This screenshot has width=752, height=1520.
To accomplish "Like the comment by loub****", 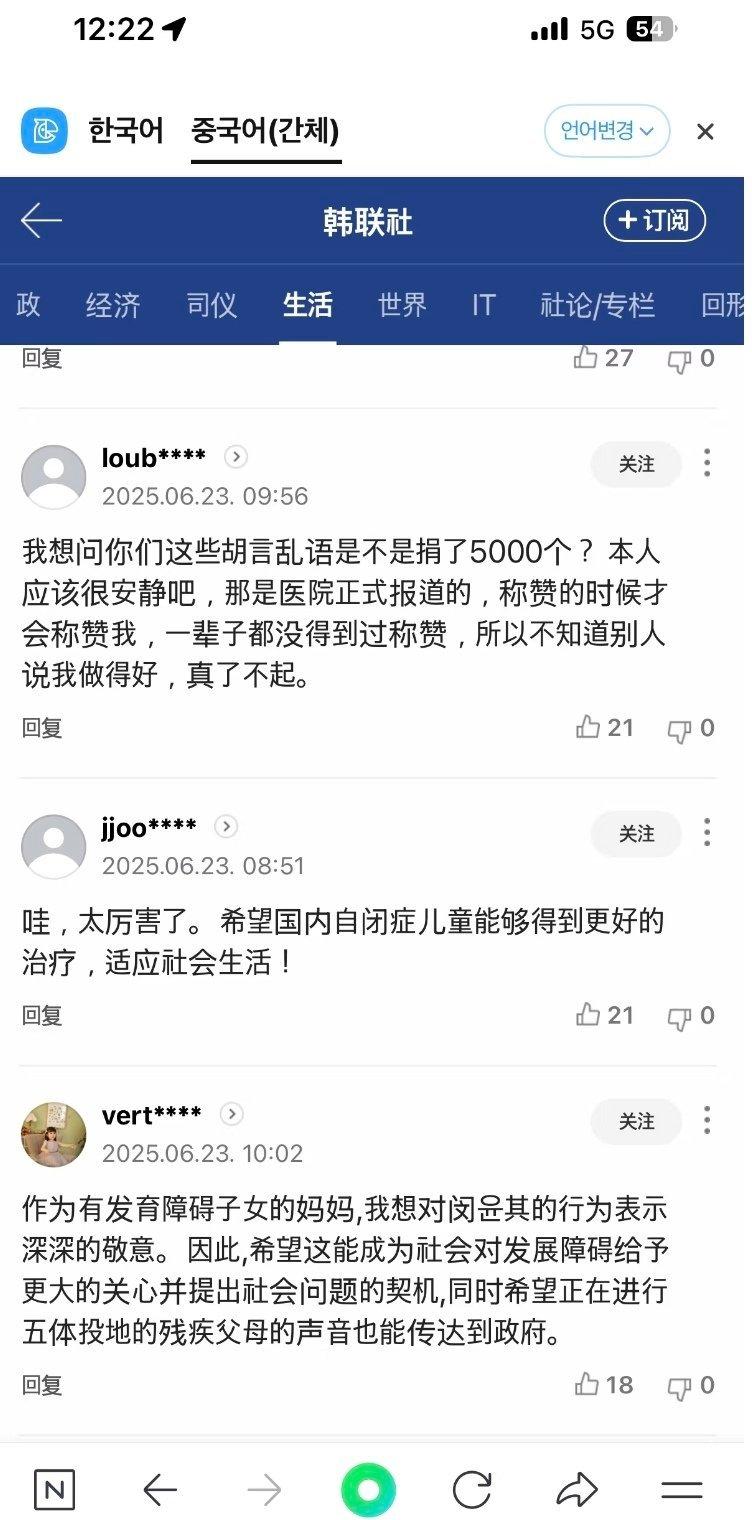I will point(605,728).
